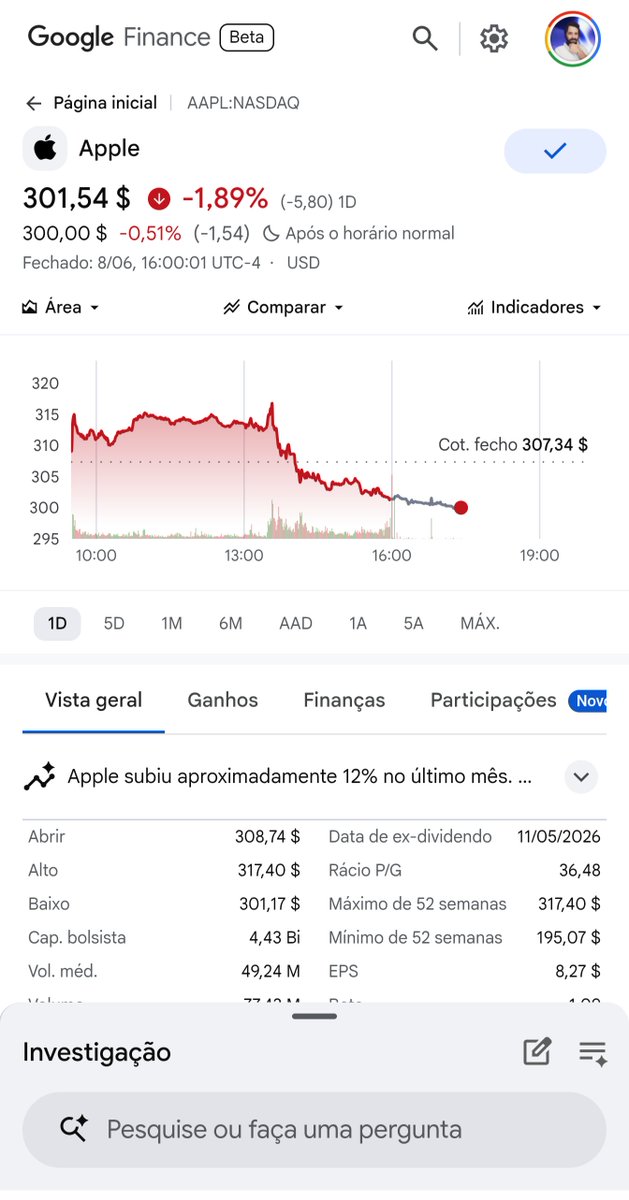Open the Comparar dropdown
The image size is (629, 1200).
pos(283,307)
